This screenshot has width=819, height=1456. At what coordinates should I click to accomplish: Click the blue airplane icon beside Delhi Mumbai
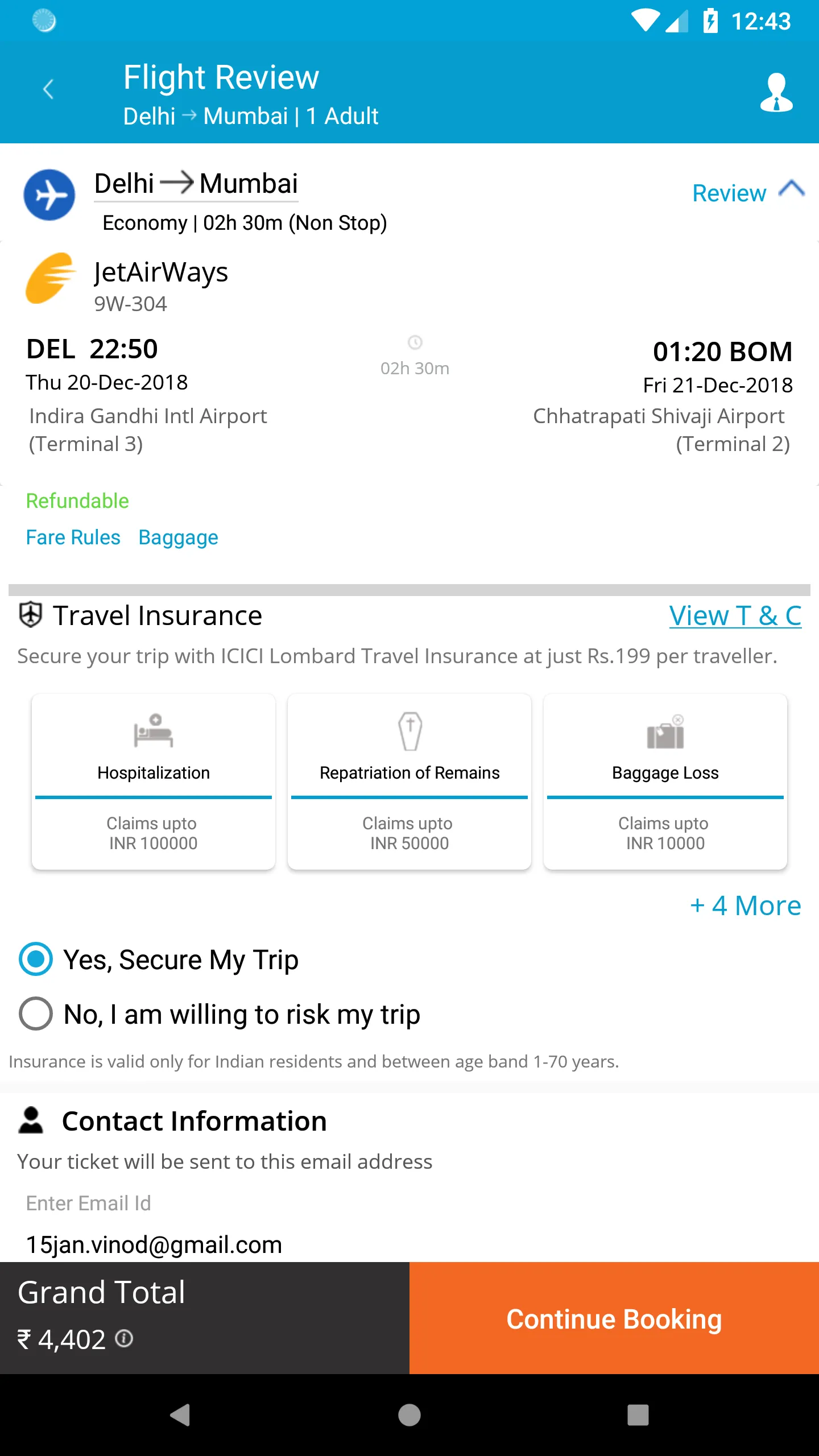click(x=49, y=195)
